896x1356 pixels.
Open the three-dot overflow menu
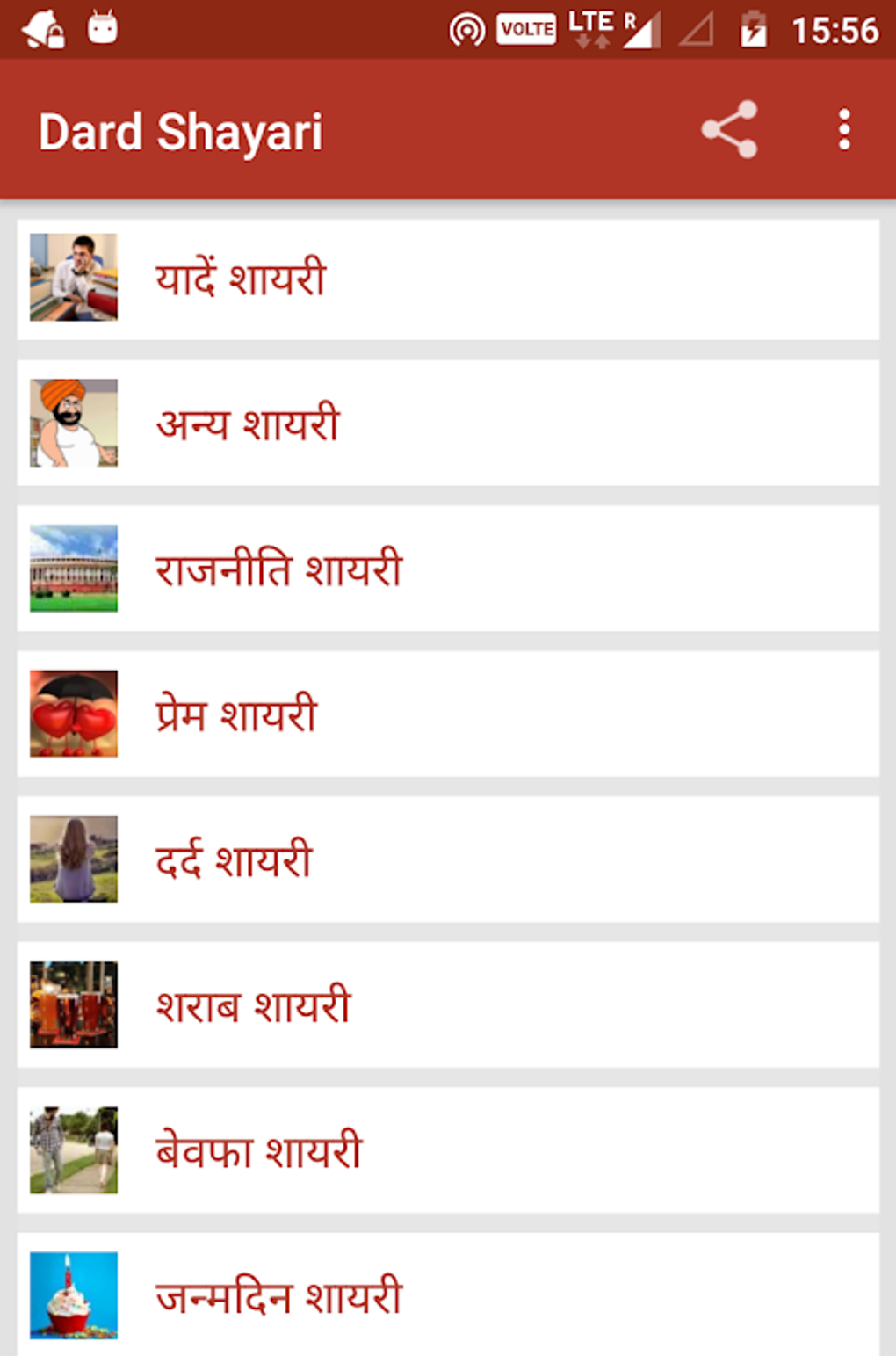[x=843, y=130]
